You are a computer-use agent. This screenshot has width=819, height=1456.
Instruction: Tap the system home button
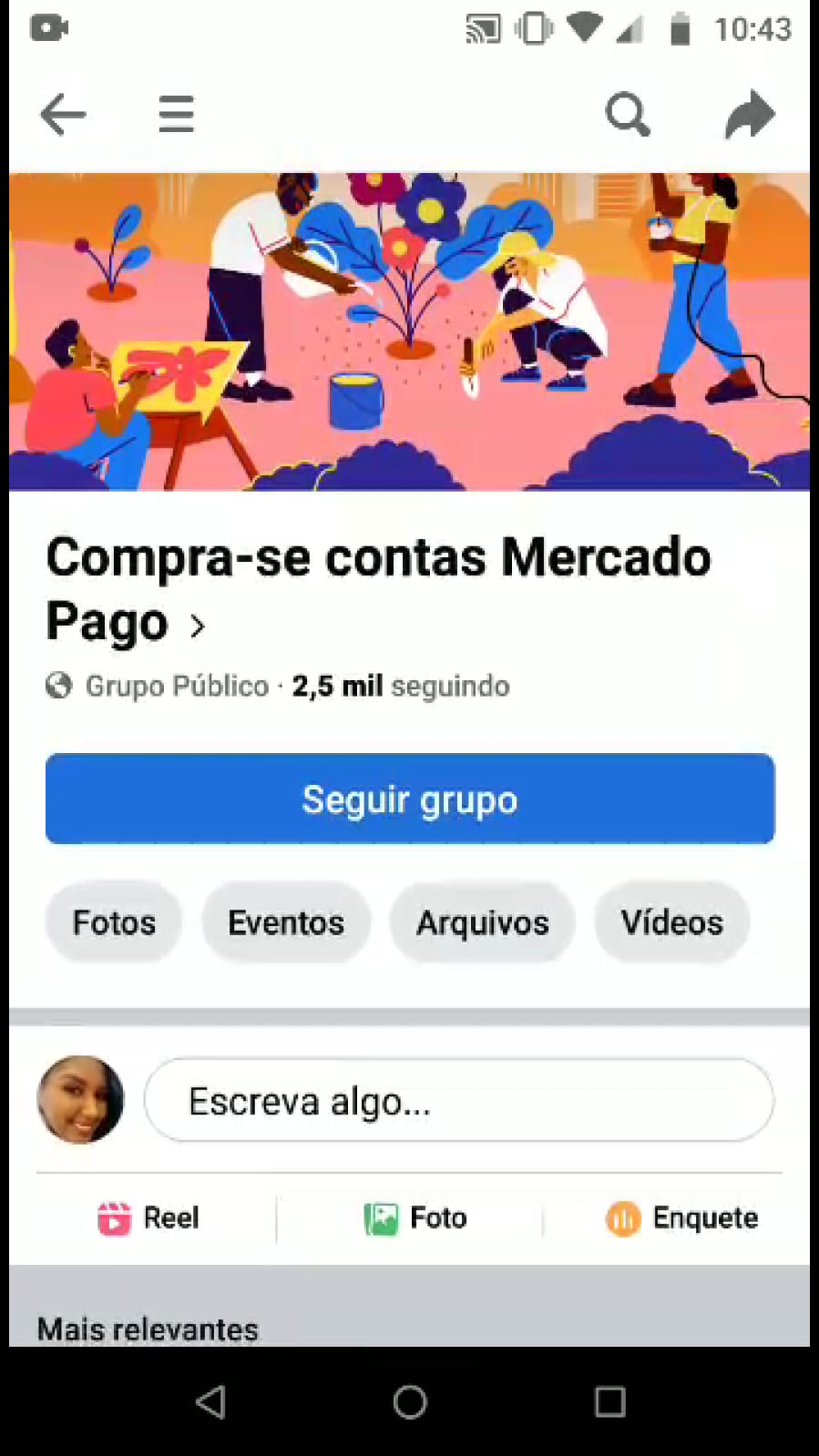410,1401
